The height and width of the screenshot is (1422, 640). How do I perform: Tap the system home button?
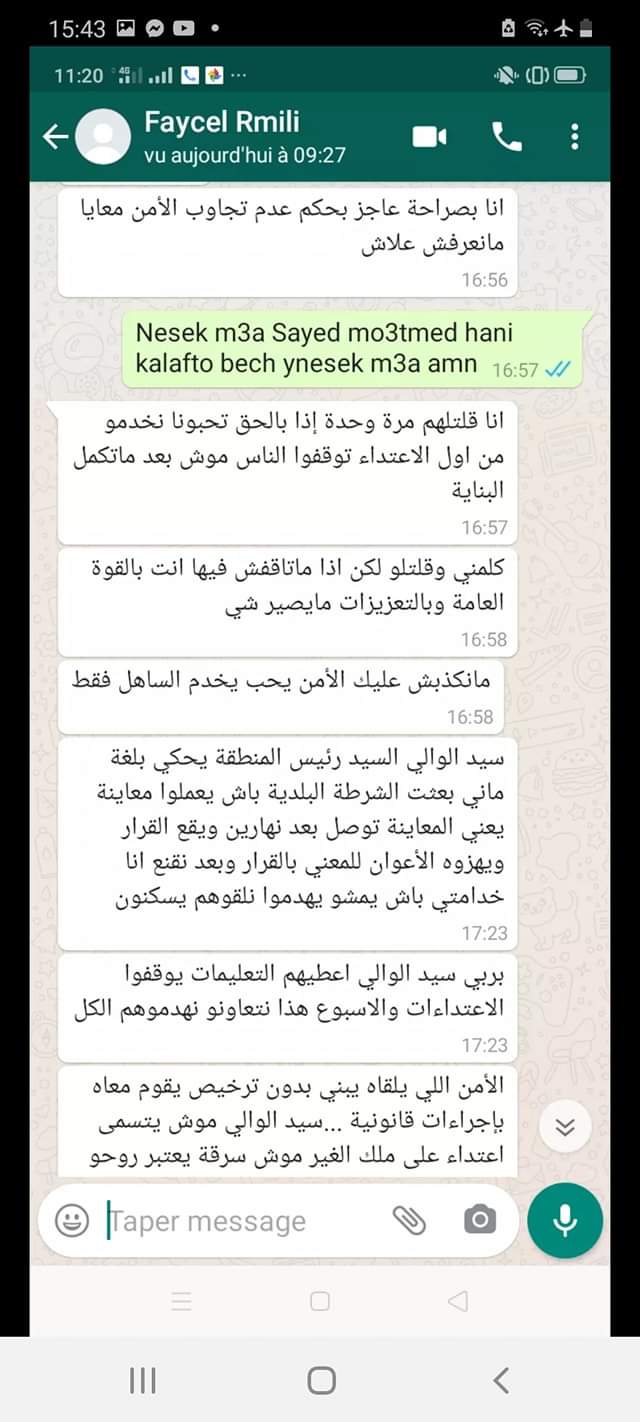tap(321, 1381)
